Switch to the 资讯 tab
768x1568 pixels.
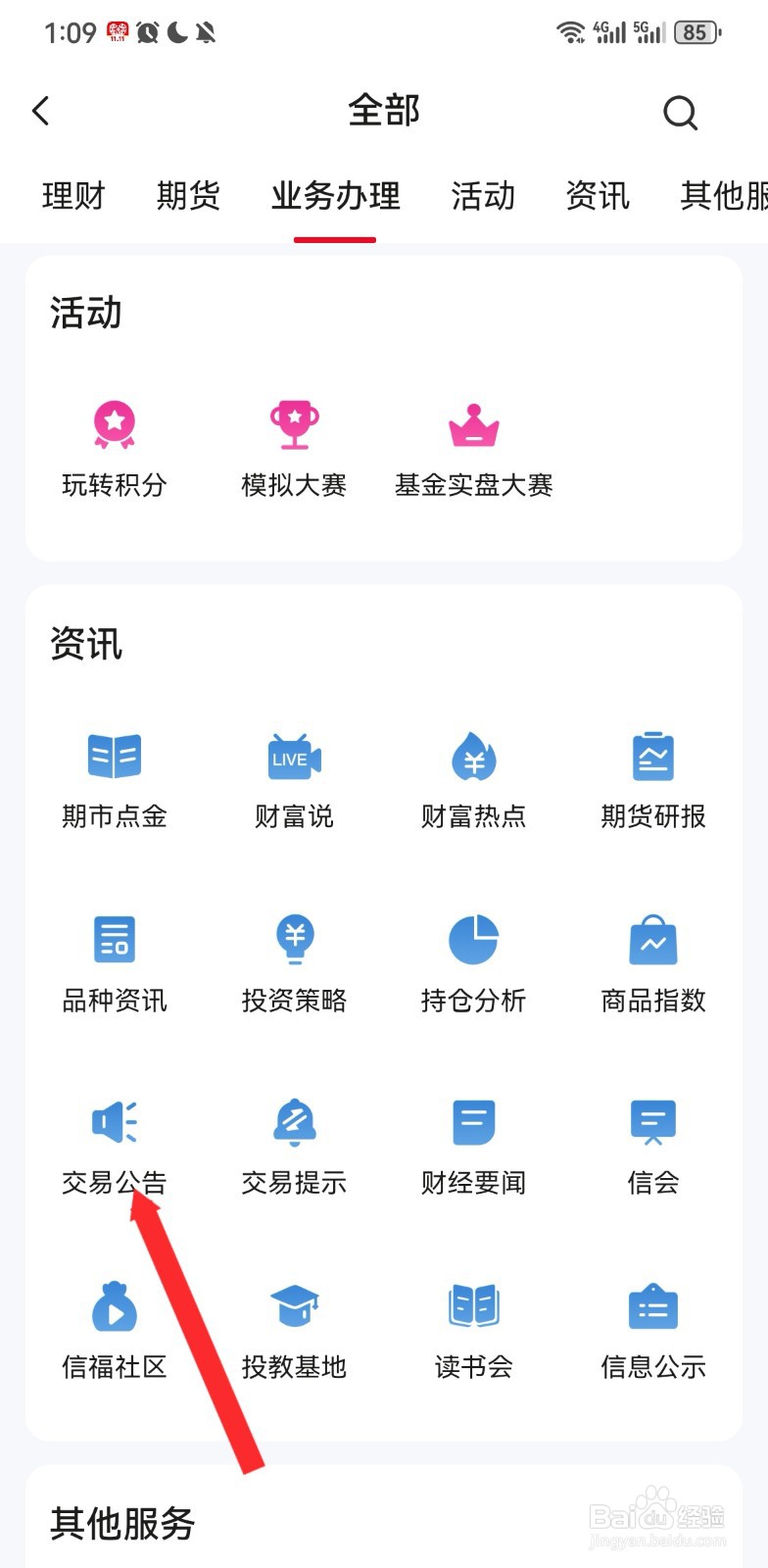(x=598, y=196)
